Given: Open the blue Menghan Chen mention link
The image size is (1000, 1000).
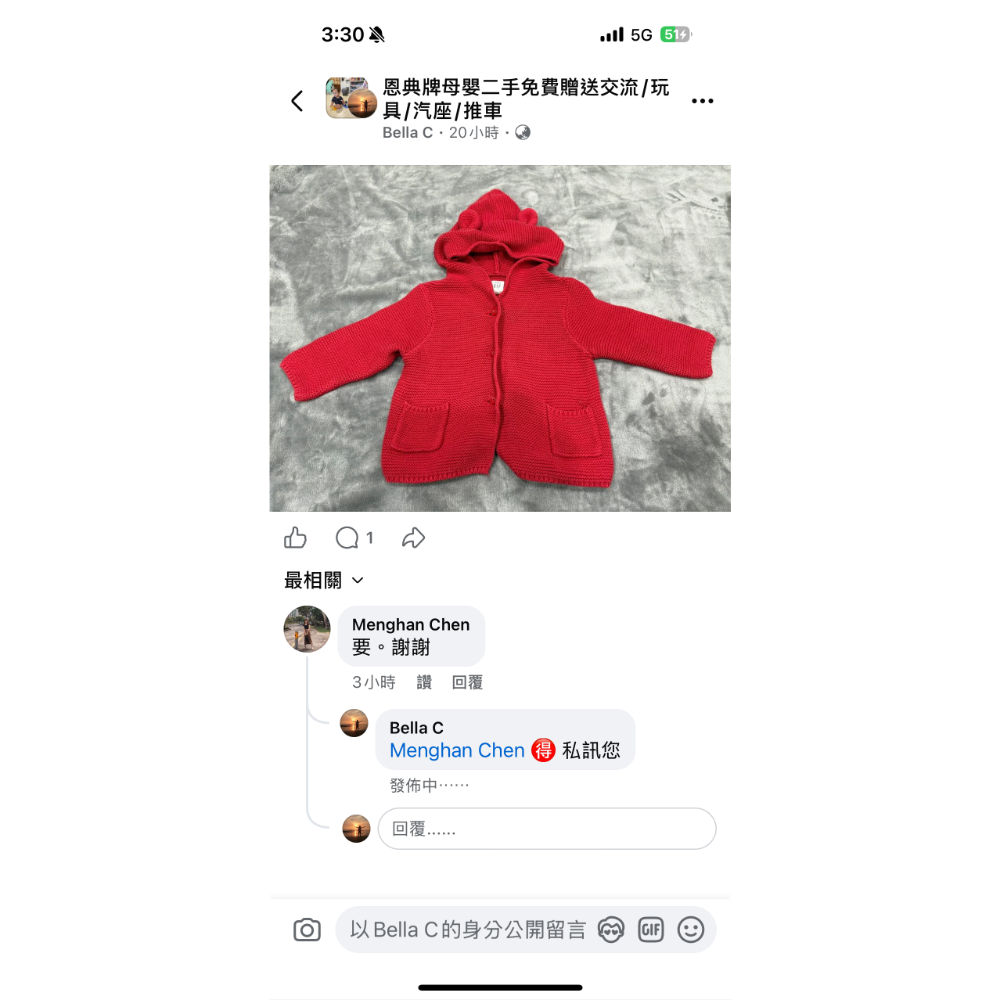Looking at the screenshot, I should pos(457,750).
